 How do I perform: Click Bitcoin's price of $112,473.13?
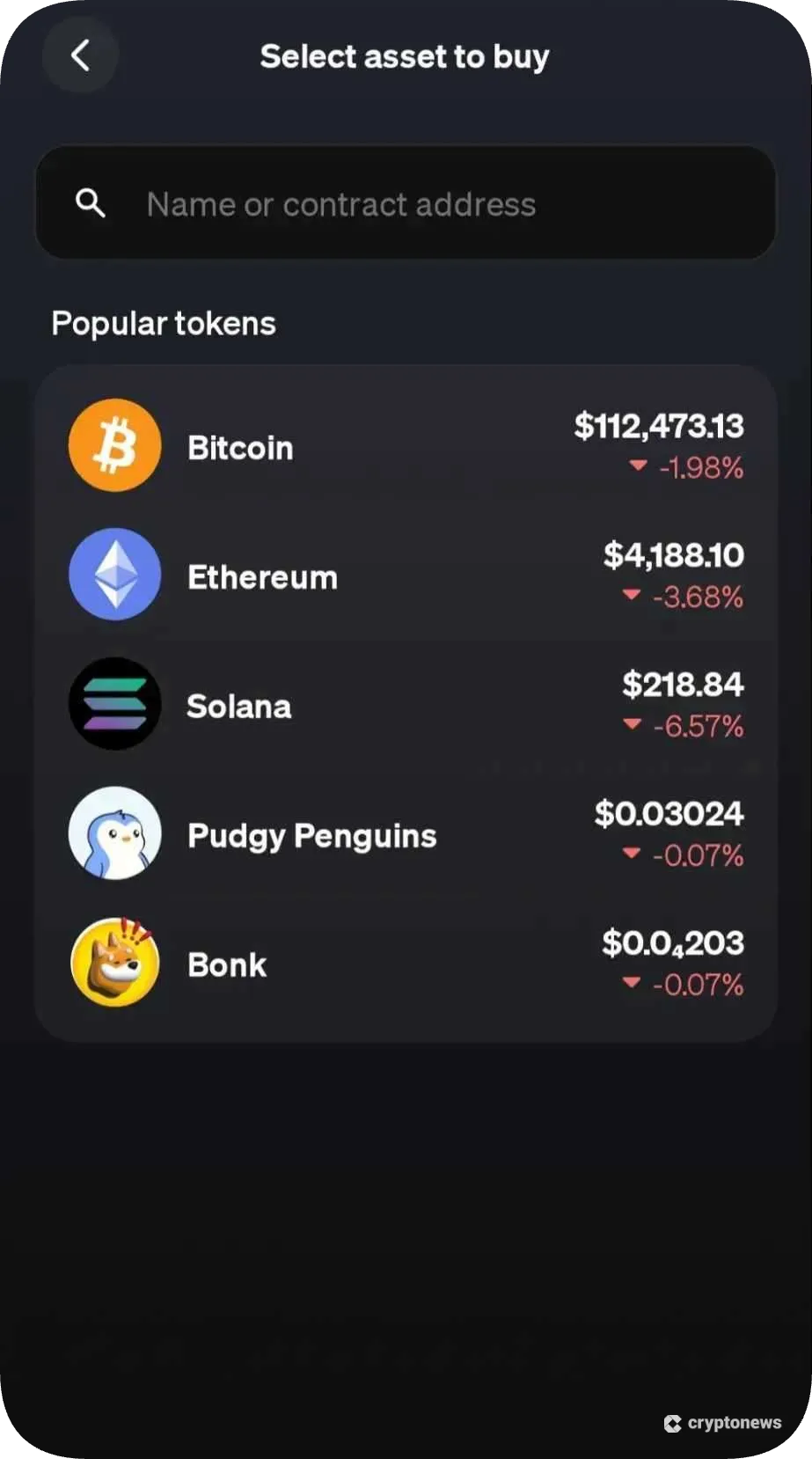[658, 426]
